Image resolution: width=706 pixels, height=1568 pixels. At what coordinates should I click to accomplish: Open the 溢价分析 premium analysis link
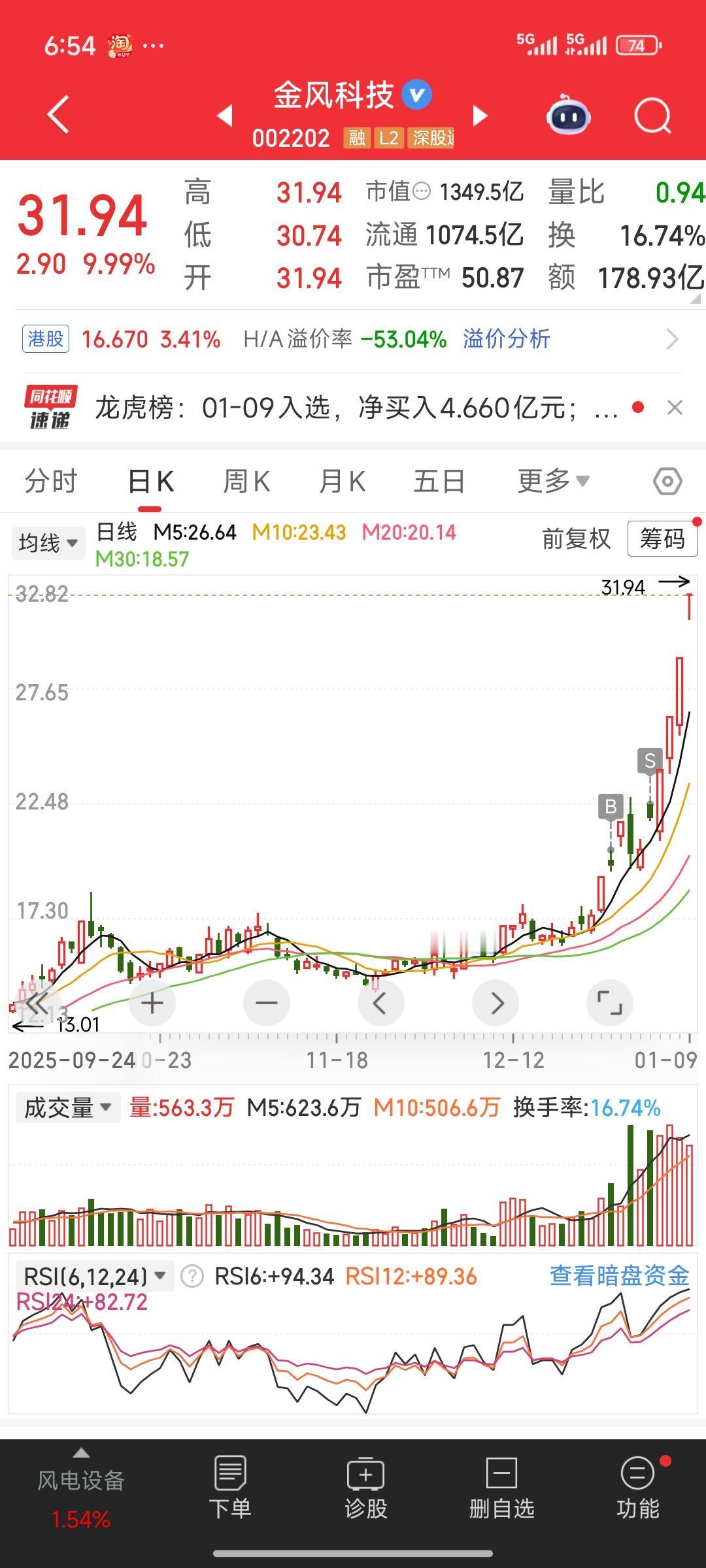coord(505,339)
